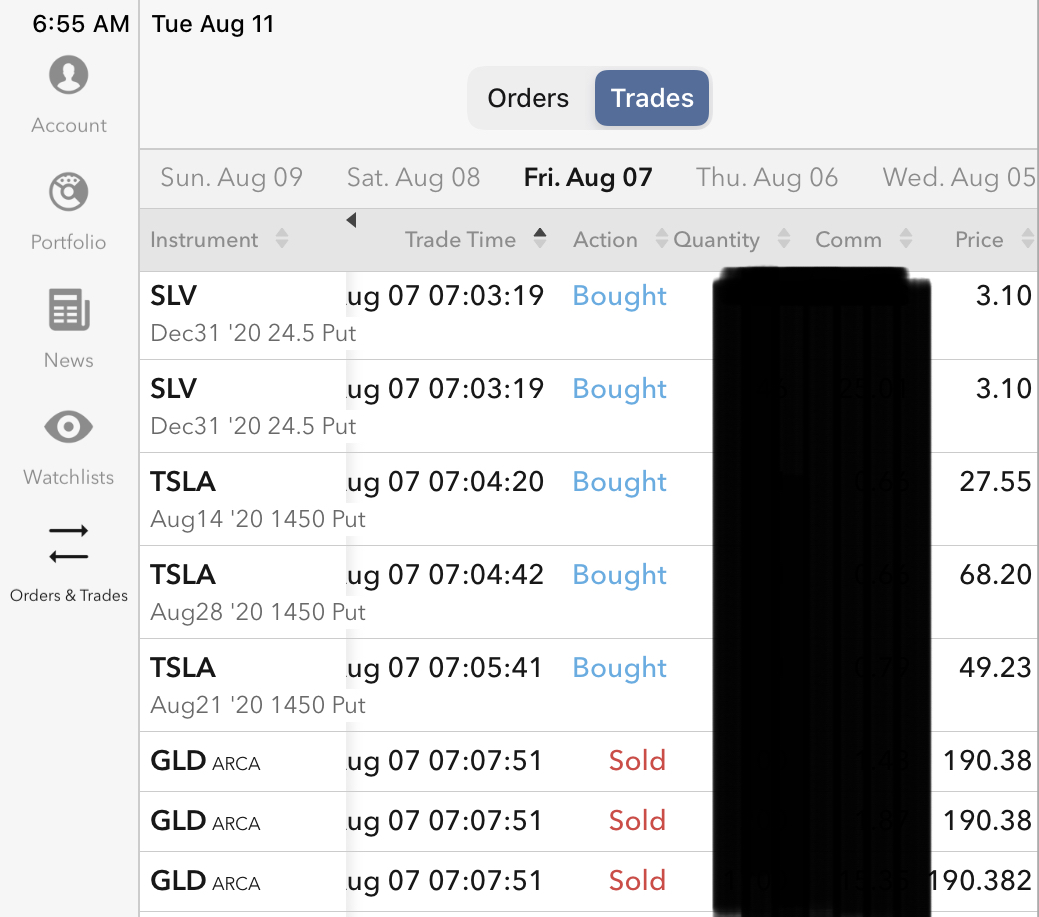This screenshot has height=917, width=1039.
Task: Show trades for Sun. Aug 09
Action: point(231,178)
